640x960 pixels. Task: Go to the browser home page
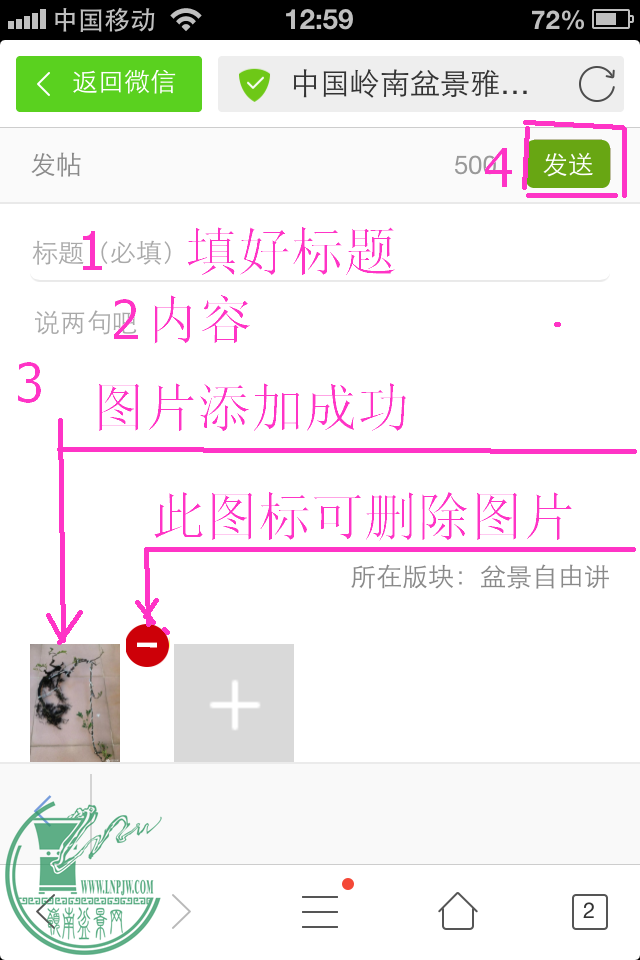(x=457, y=910)
